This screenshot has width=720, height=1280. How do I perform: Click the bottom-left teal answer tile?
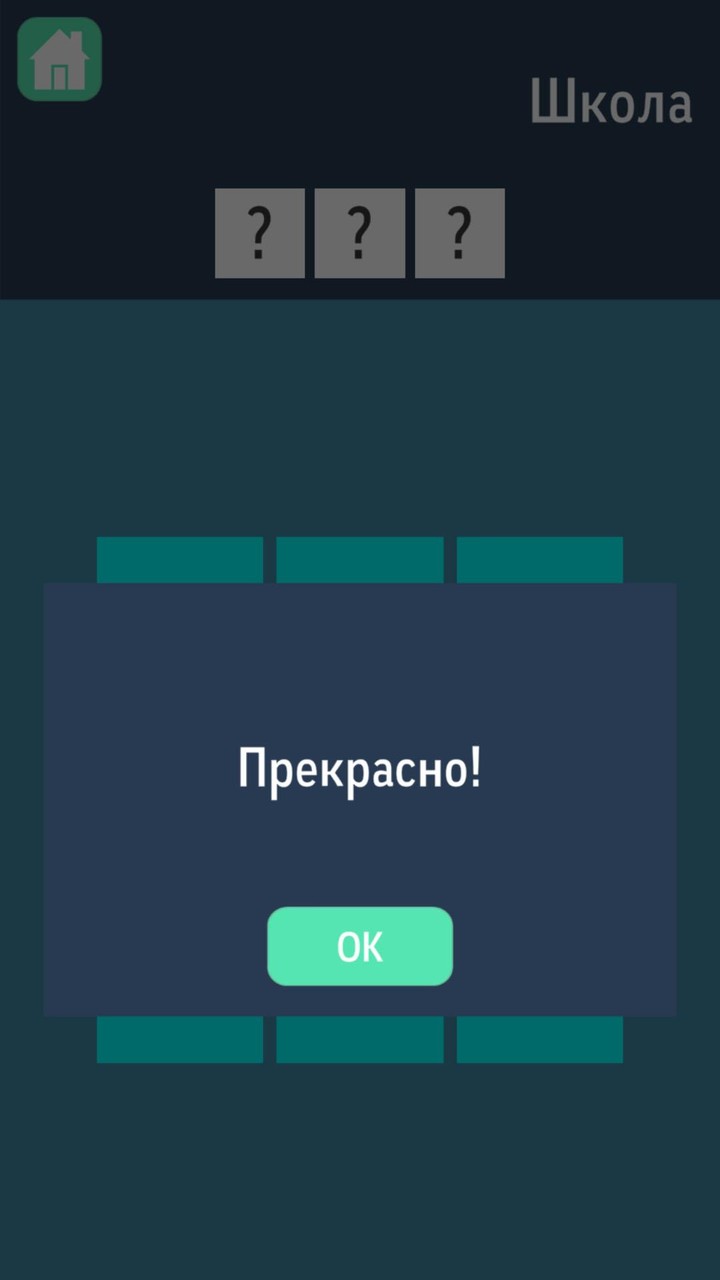click(x=179, y=1038)
